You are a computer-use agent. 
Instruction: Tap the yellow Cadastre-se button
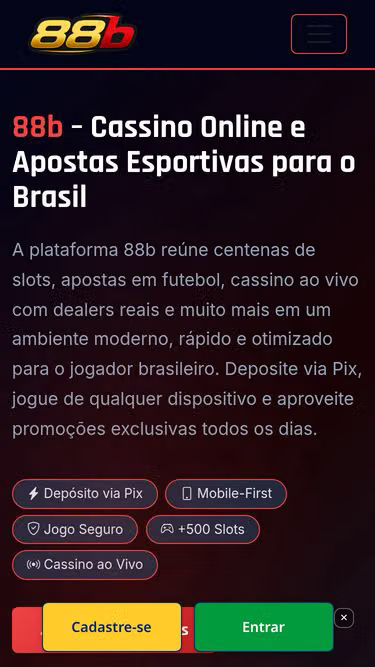tap(112, 627)
